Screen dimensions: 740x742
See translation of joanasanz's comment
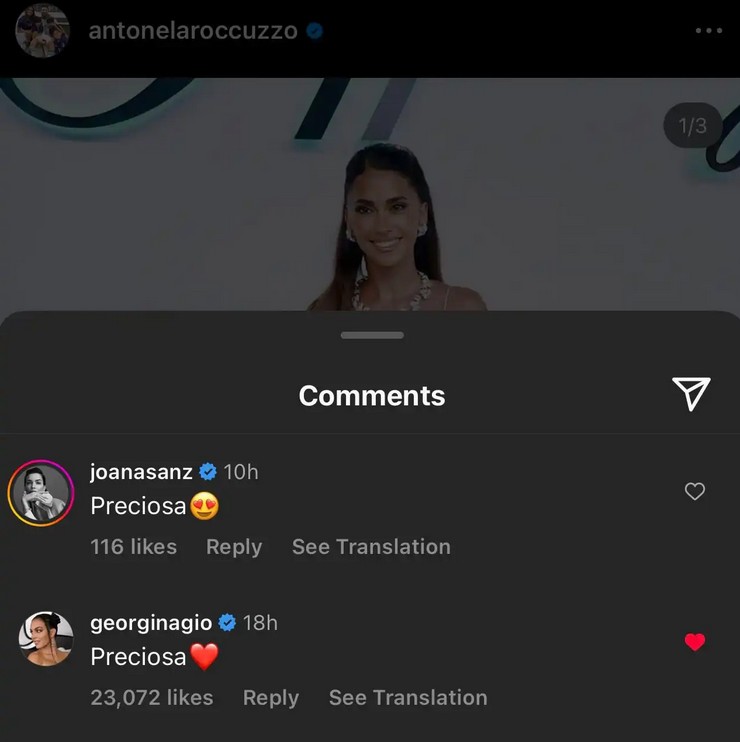click(371, 547)
